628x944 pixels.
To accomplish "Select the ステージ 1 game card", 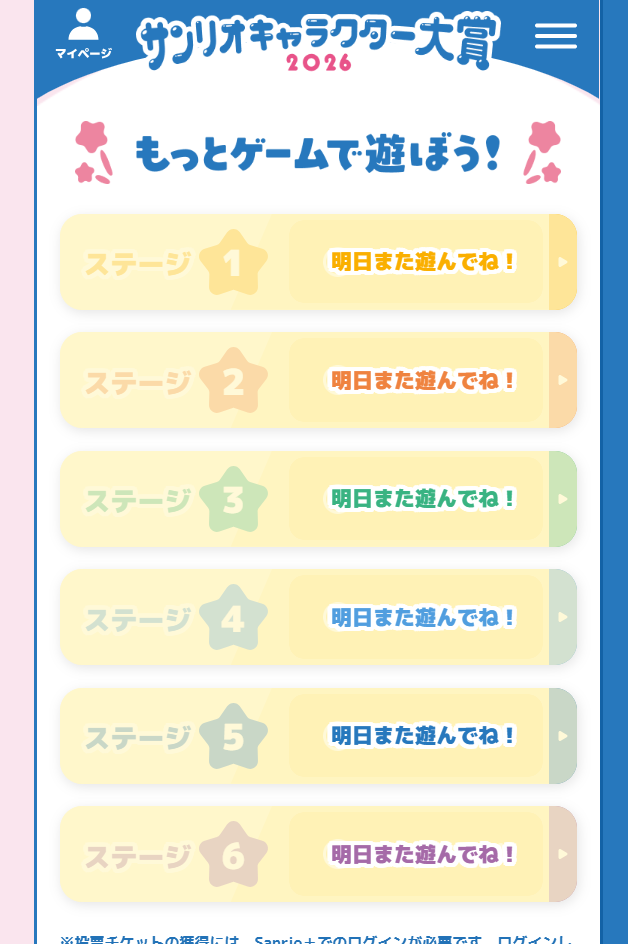I will click(318, 262).
